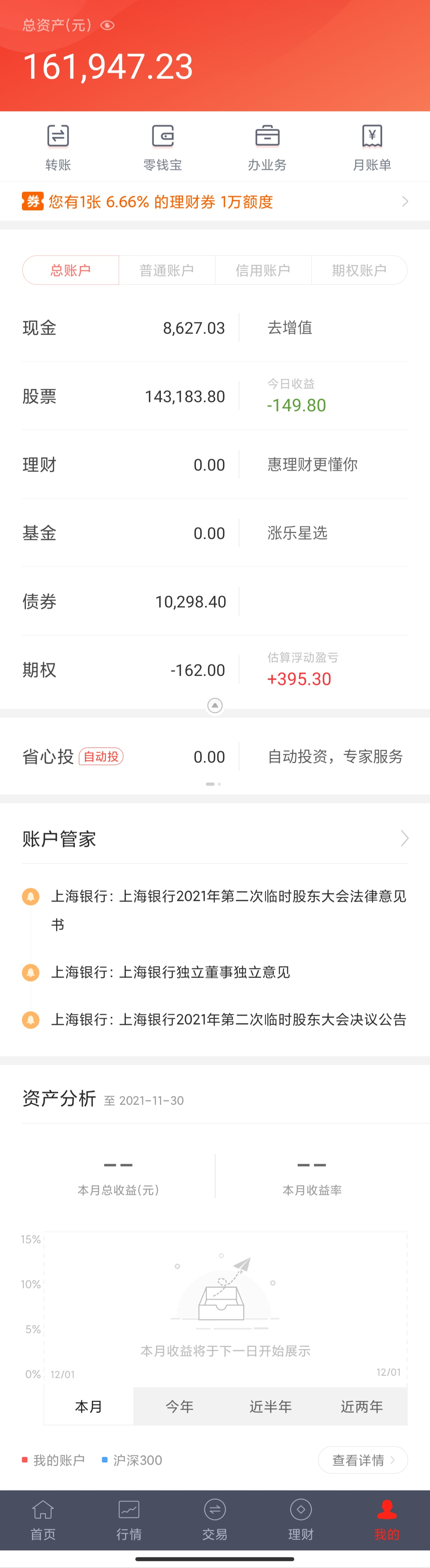Switch to 普通账户 tab
Image resolution: width=430 pixels, height=1568 pixels.
click(x=166, y=270)
